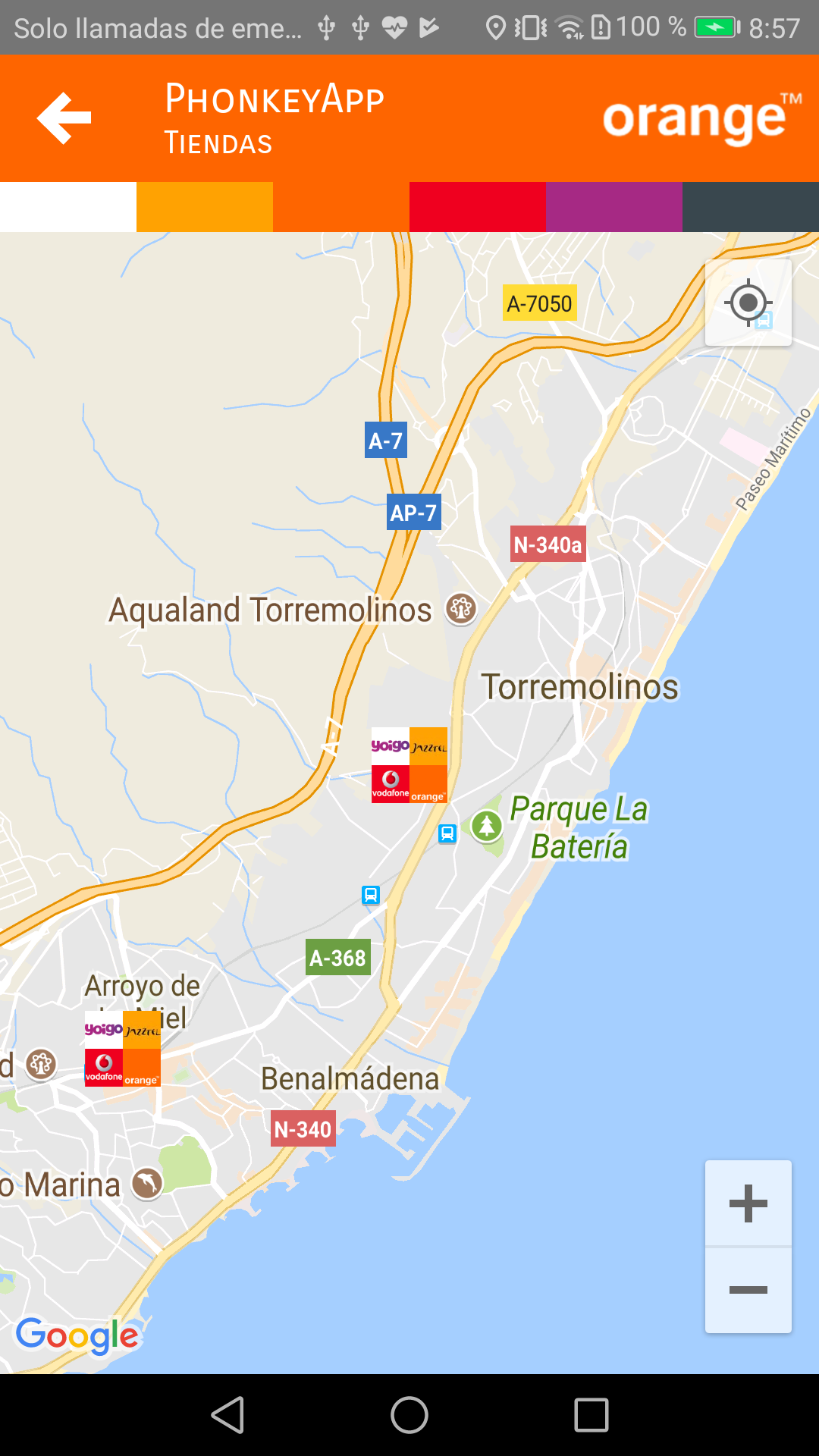Go back using the white arrow
Image resolution: width=819 pixels, height=1456 pixels.
(x=64, y=118)
